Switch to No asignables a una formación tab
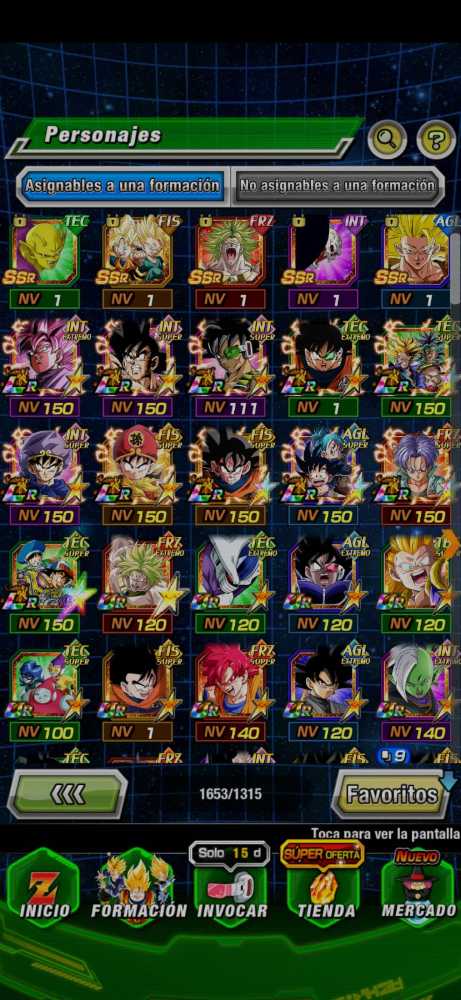The height and width of the screenshot is (1000, 461). (x=337, y=186)
